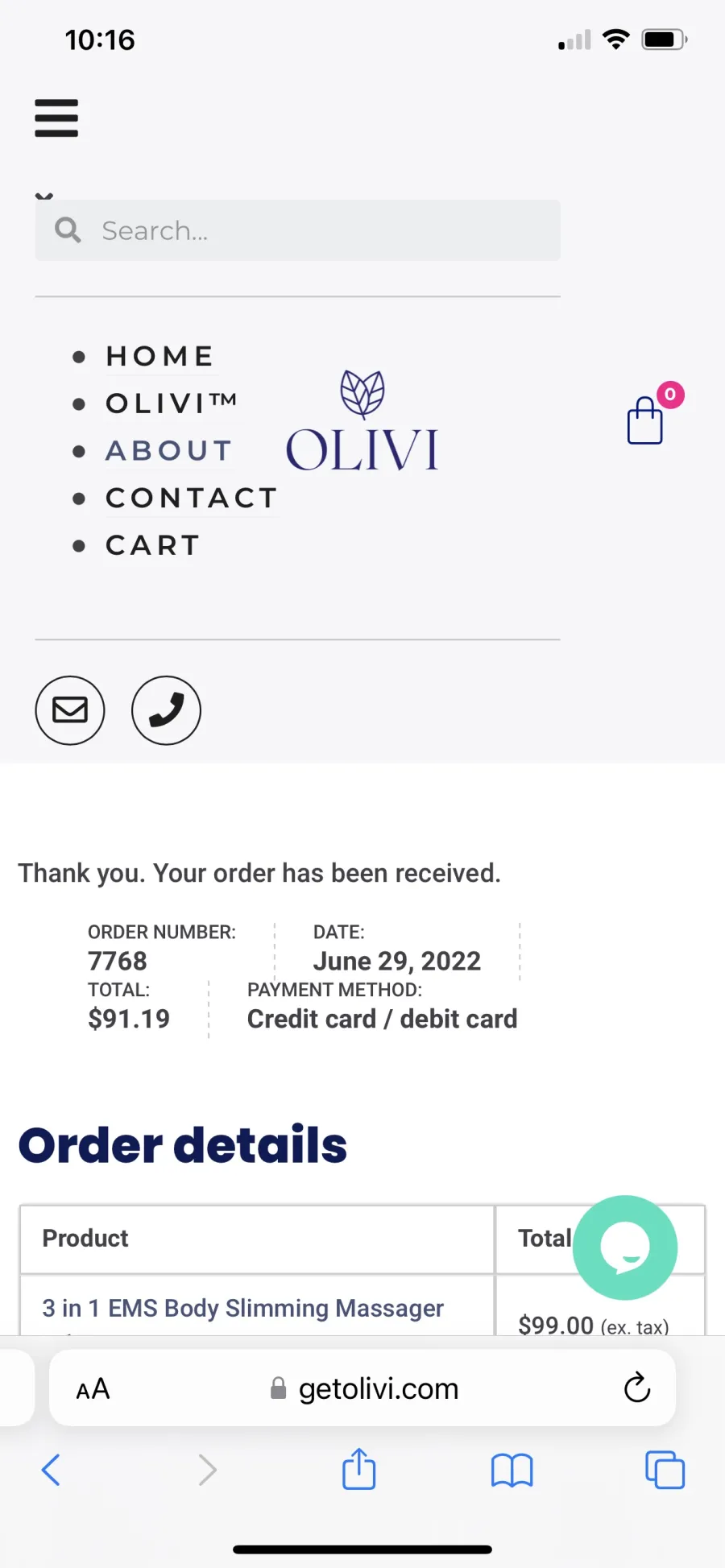Open Safari's AA text size menu
The width and height of the screenshot is (725, 1568).
tap(93, 1389)
